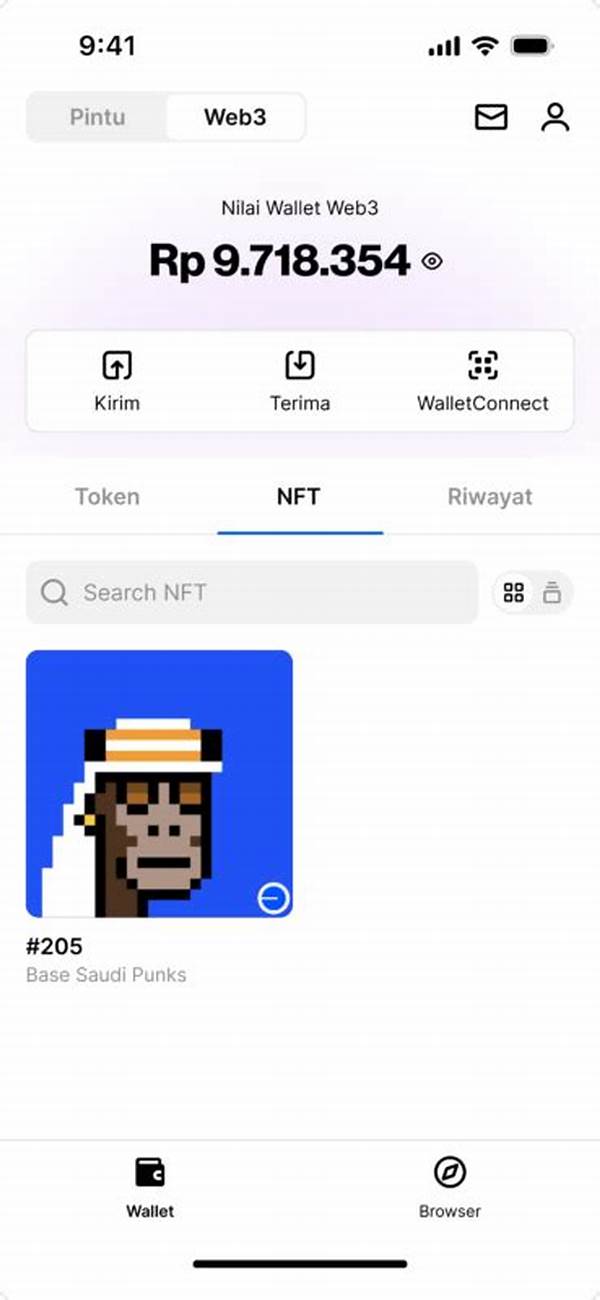
Task: Open the Browser bottom tab
Action: point(450,1188)
